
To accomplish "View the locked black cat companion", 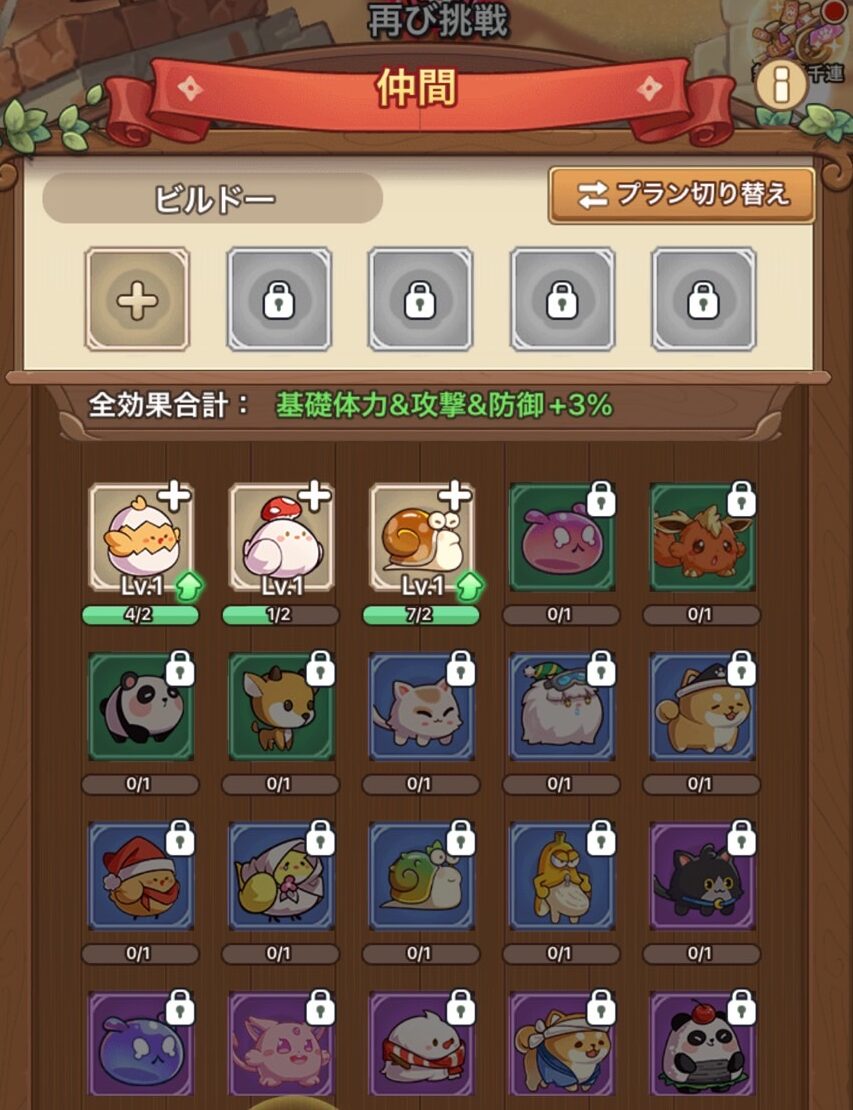I will tap(700, 877).
